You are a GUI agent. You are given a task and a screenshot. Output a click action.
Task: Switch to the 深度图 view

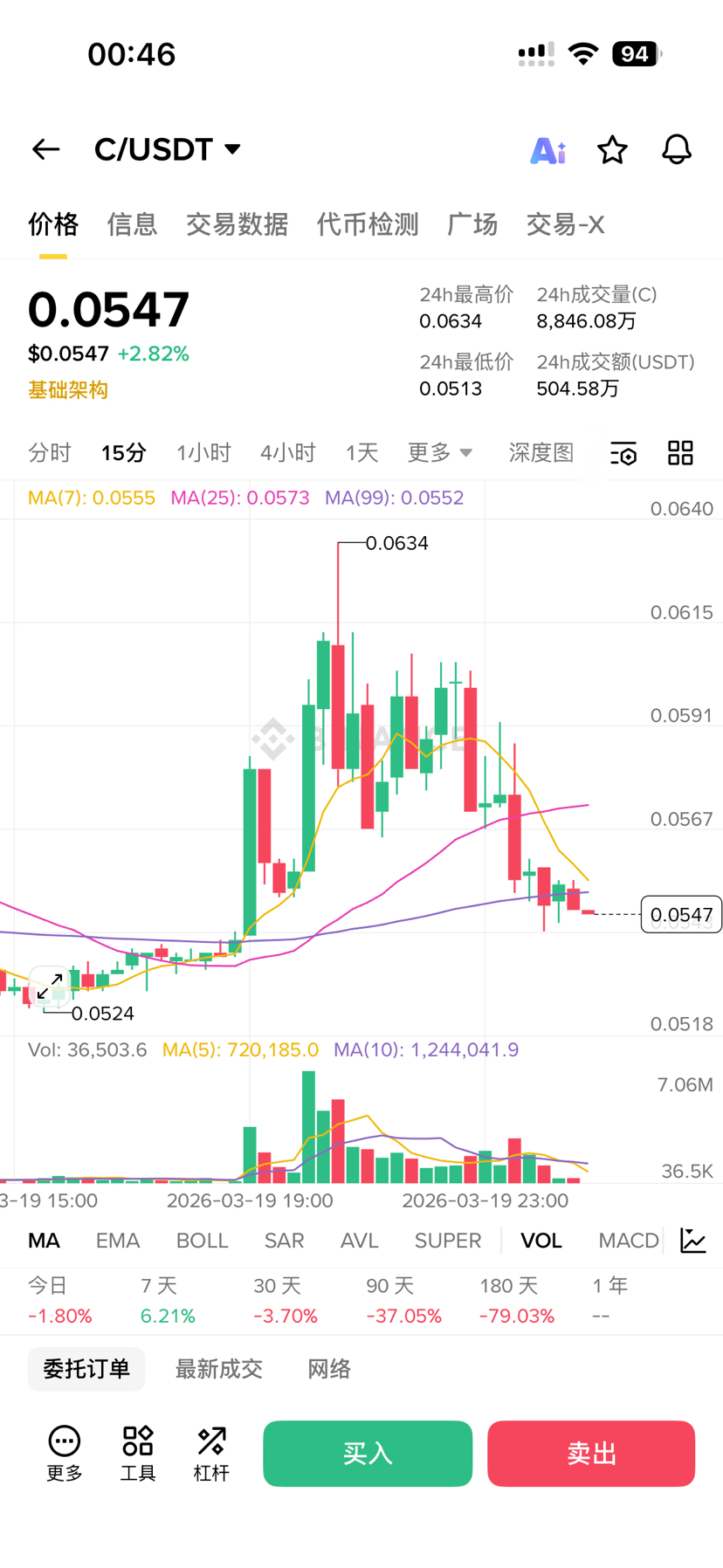(x=541, y=452)
